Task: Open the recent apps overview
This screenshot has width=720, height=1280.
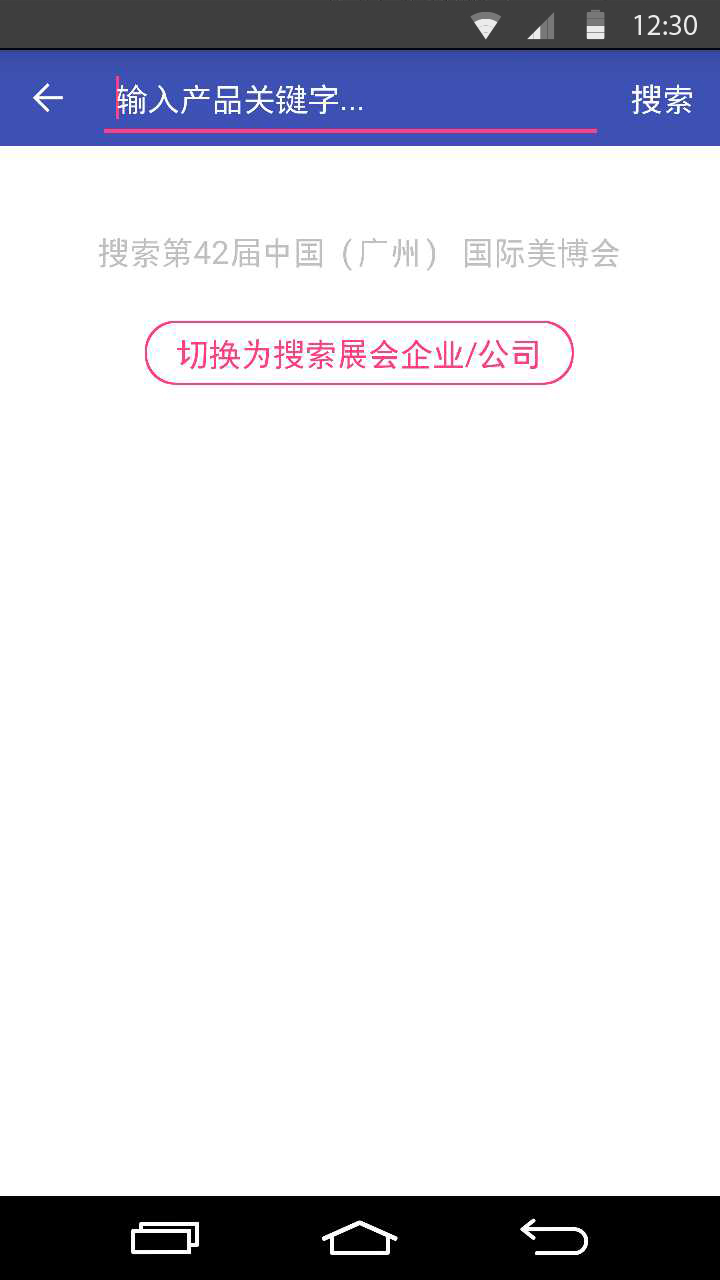Action: (x=165, y=1238)
